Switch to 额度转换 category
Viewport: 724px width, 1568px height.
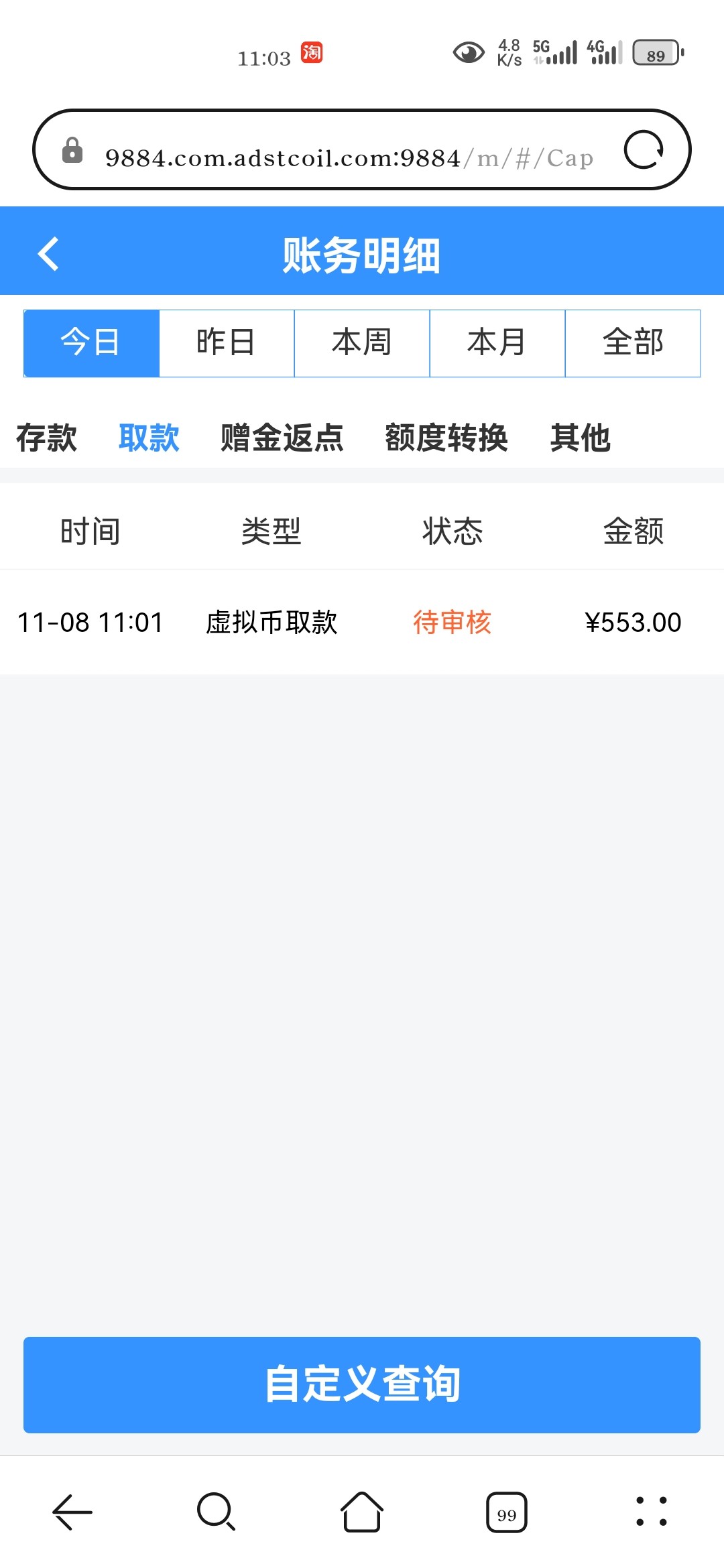[446, 438]
